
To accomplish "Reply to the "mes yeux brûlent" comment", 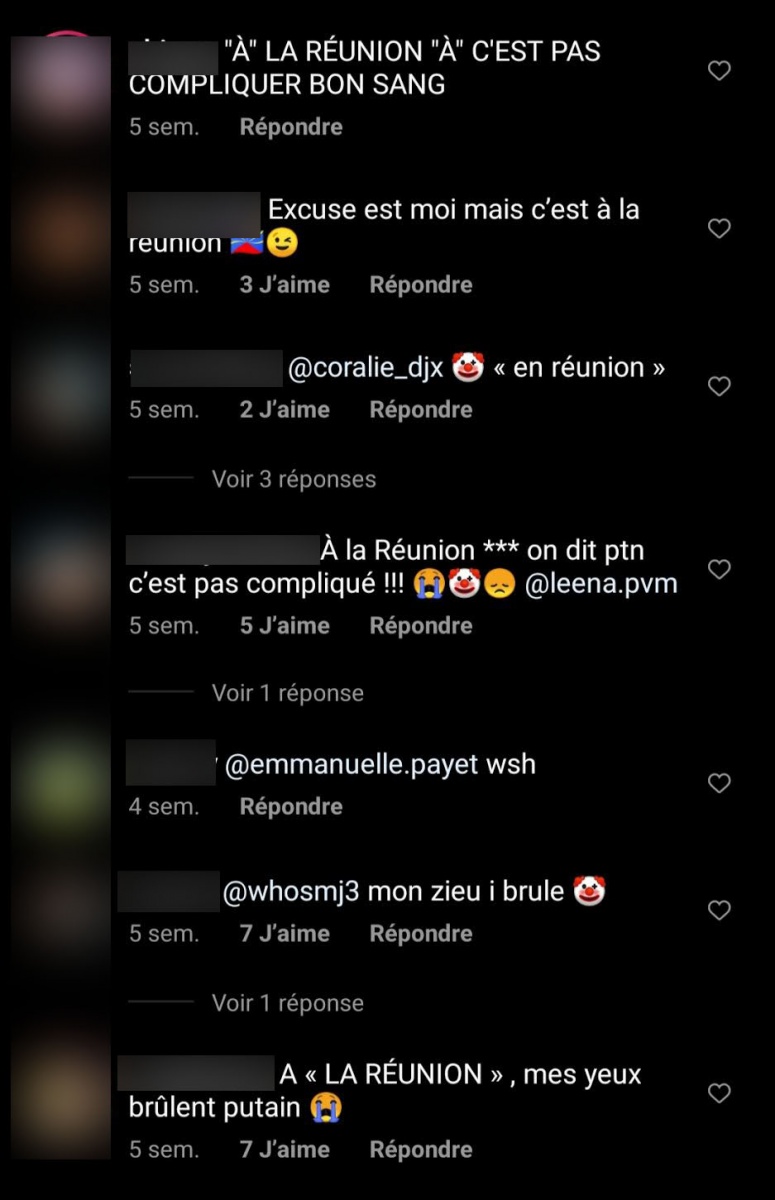I will [x=420, y=1150].
